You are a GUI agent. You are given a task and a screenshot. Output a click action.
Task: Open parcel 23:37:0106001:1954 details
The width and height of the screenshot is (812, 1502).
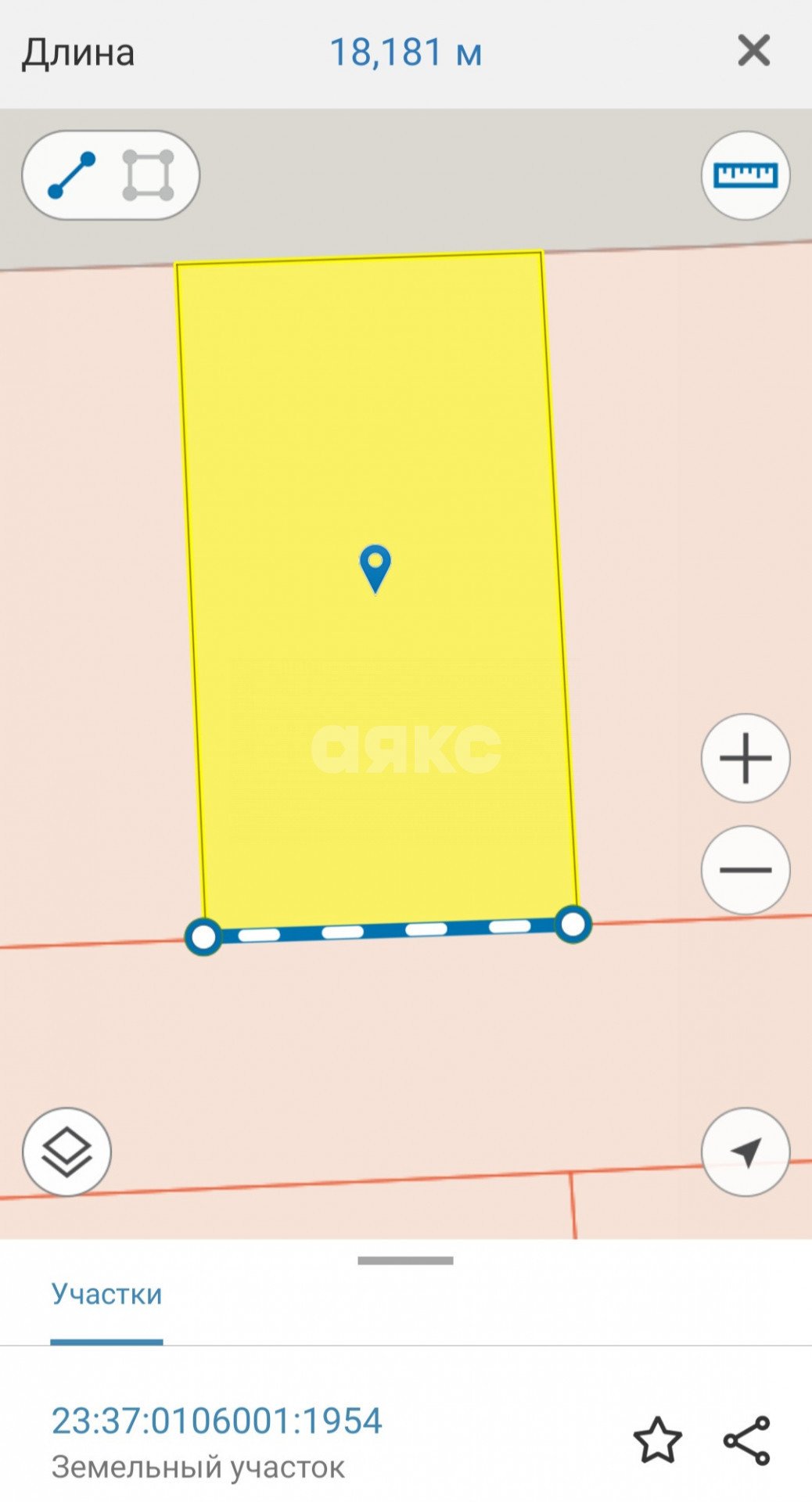coord(217,1421)
